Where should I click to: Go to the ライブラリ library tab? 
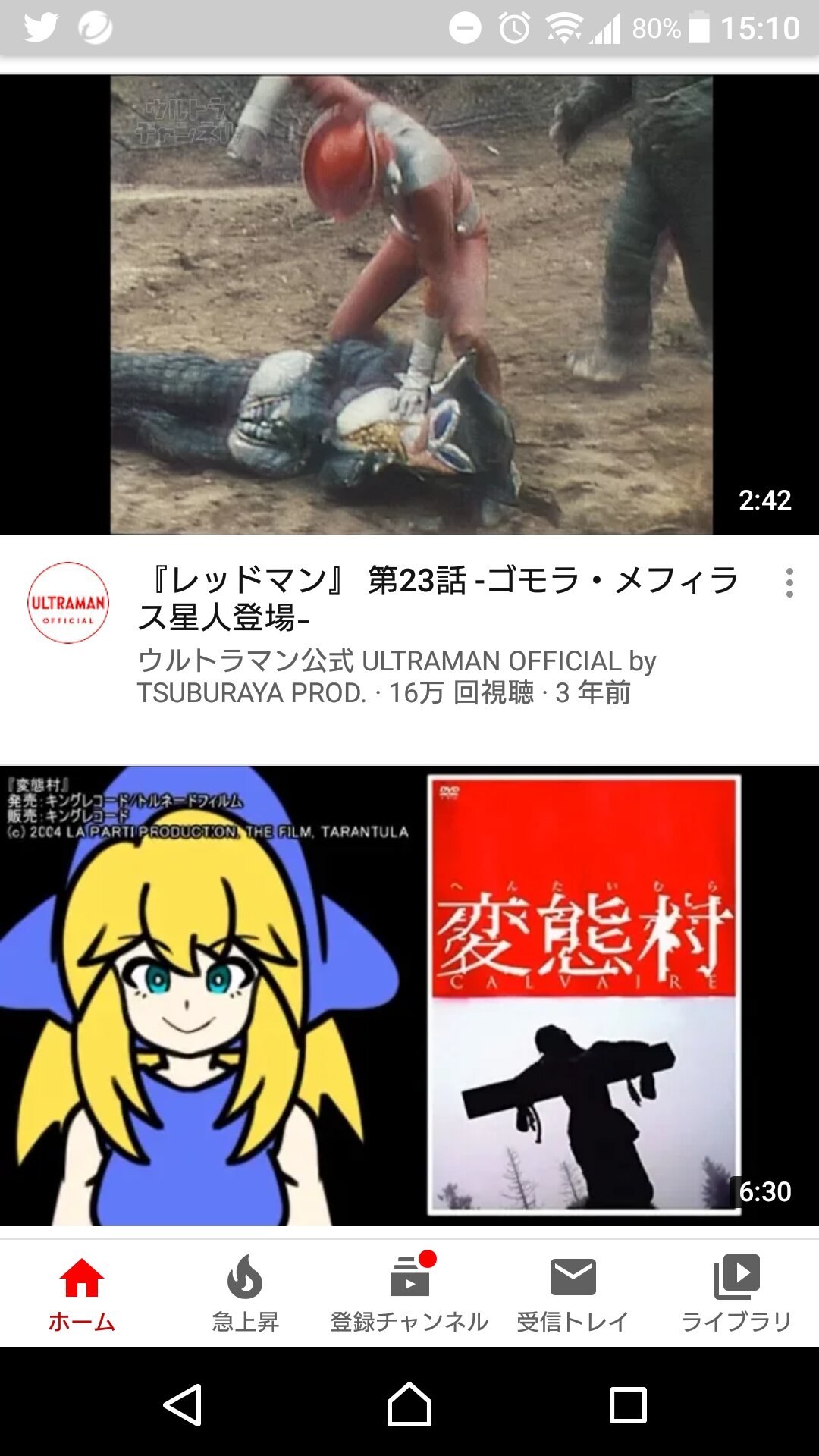click(x=736, y=1294)
